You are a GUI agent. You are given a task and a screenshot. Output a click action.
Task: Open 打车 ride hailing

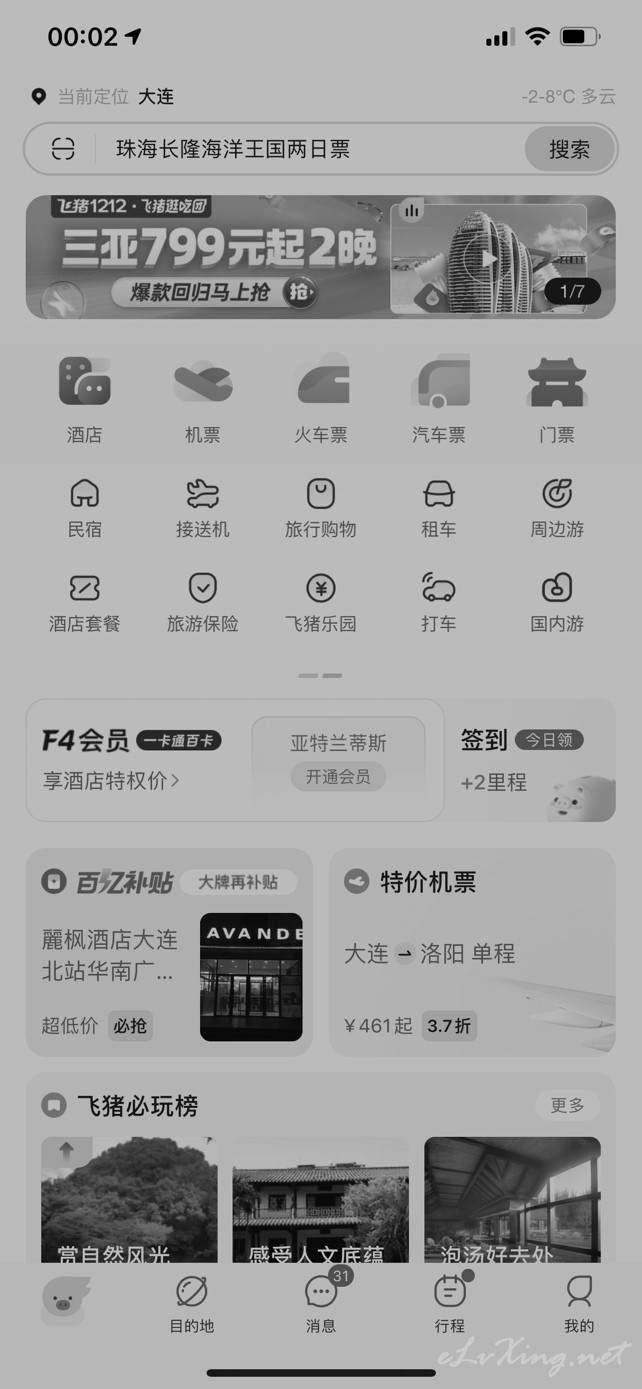point(439,603)
